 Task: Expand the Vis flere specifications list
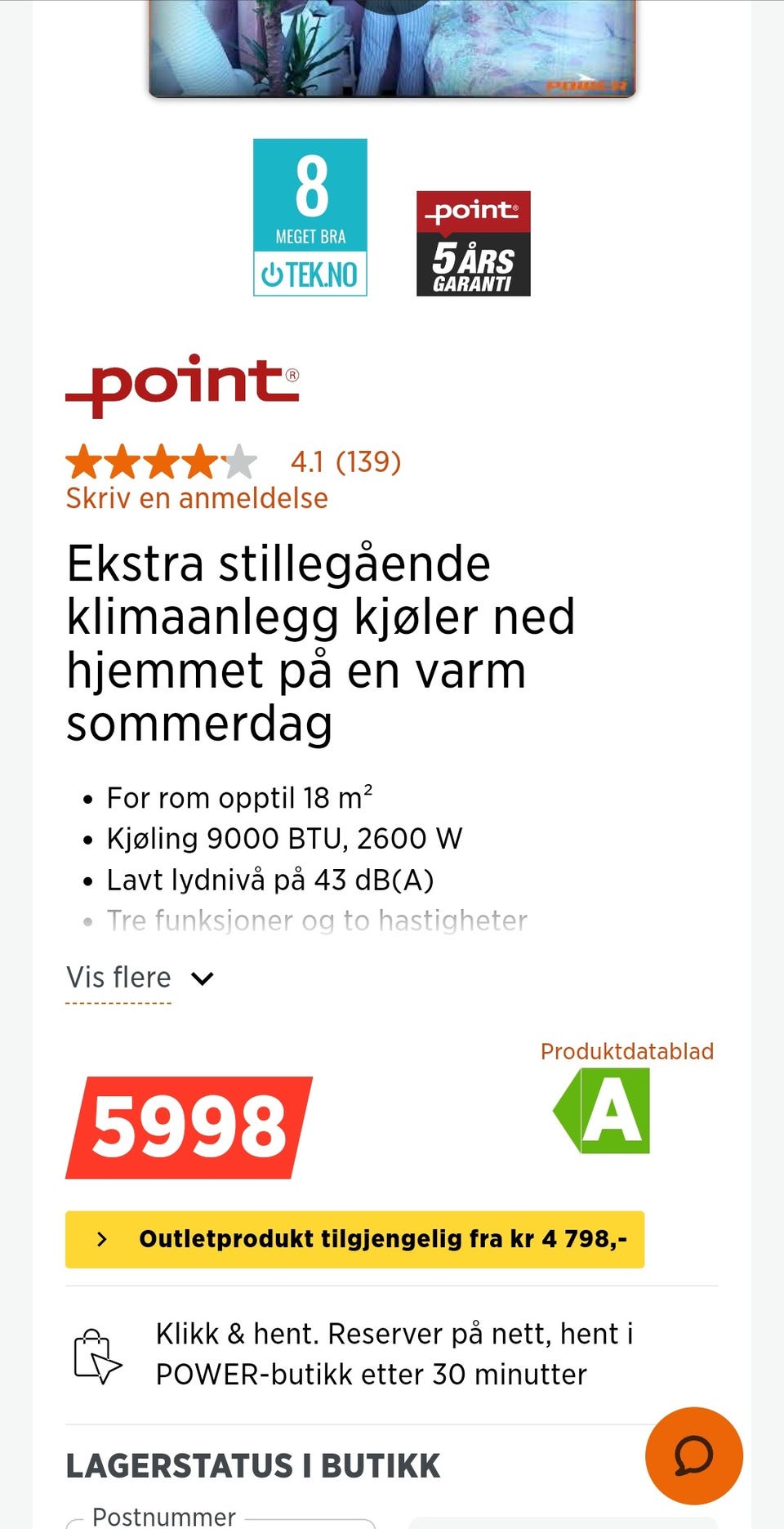[119, 977]
